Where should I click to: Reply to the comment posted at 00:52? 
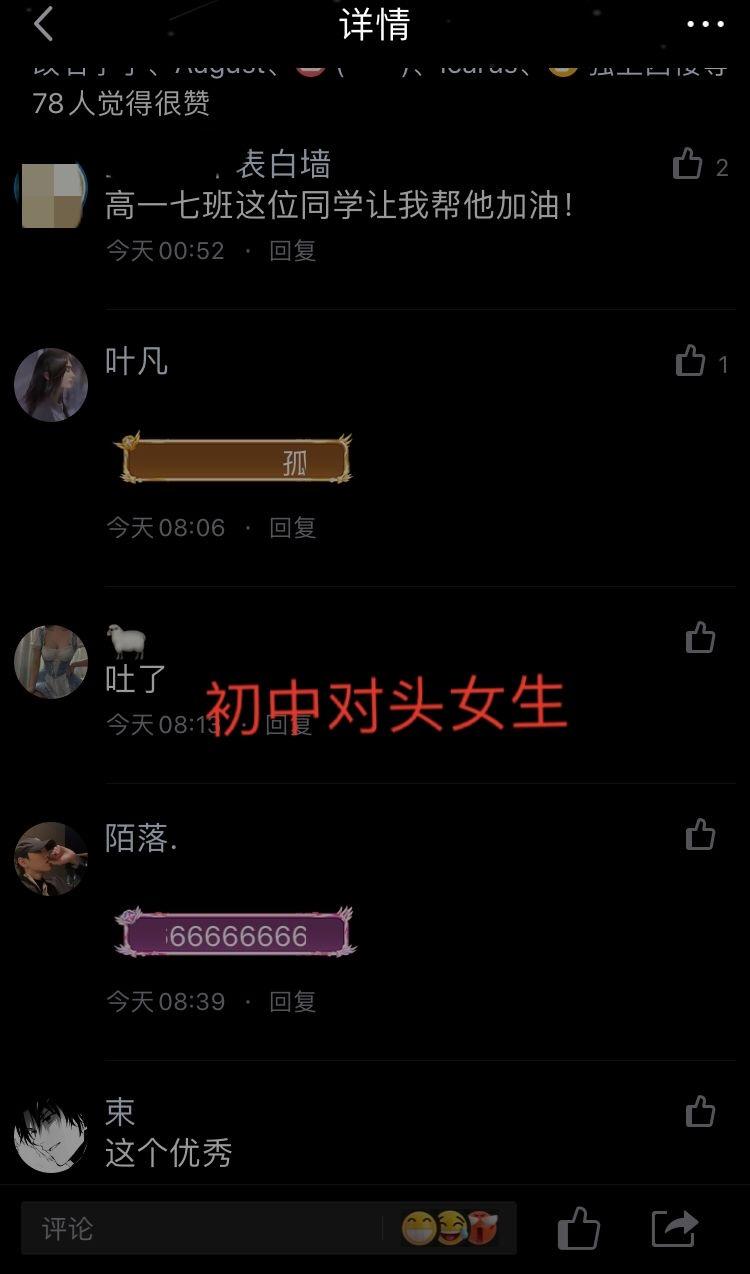pos(292,250)
